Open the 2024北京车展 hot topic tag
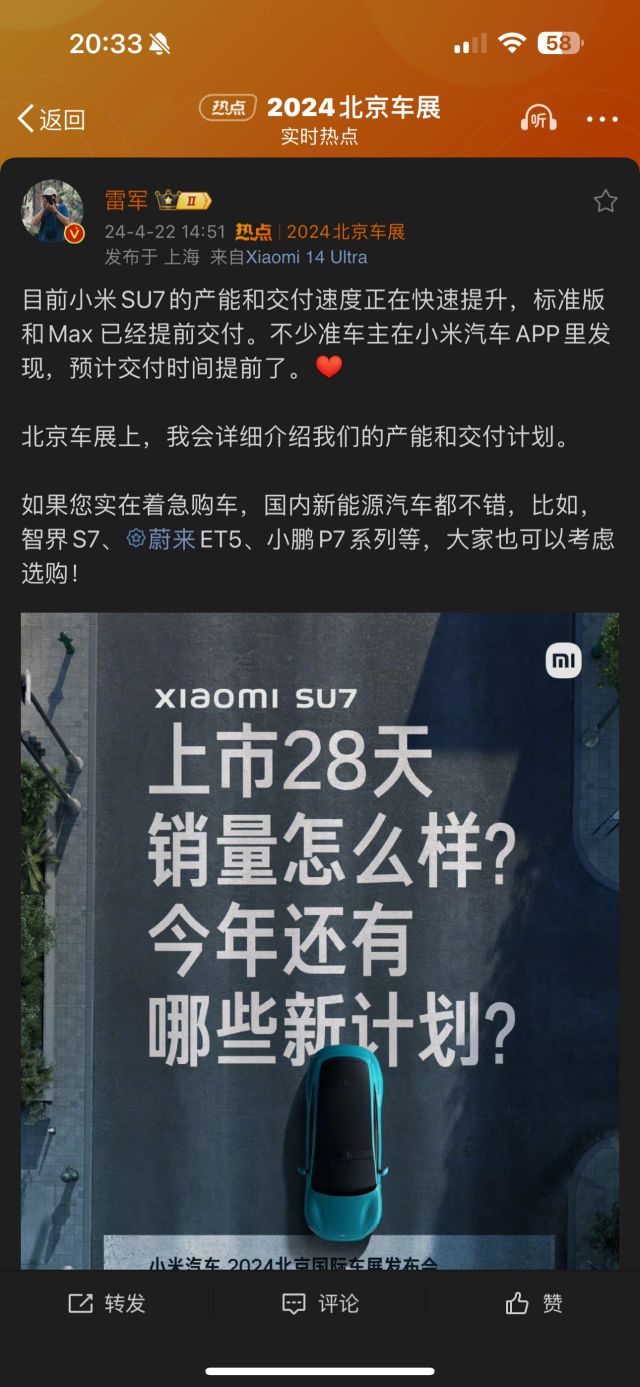Image resolution: width=640 pixels, height=1387 pixels. [345, 232]
